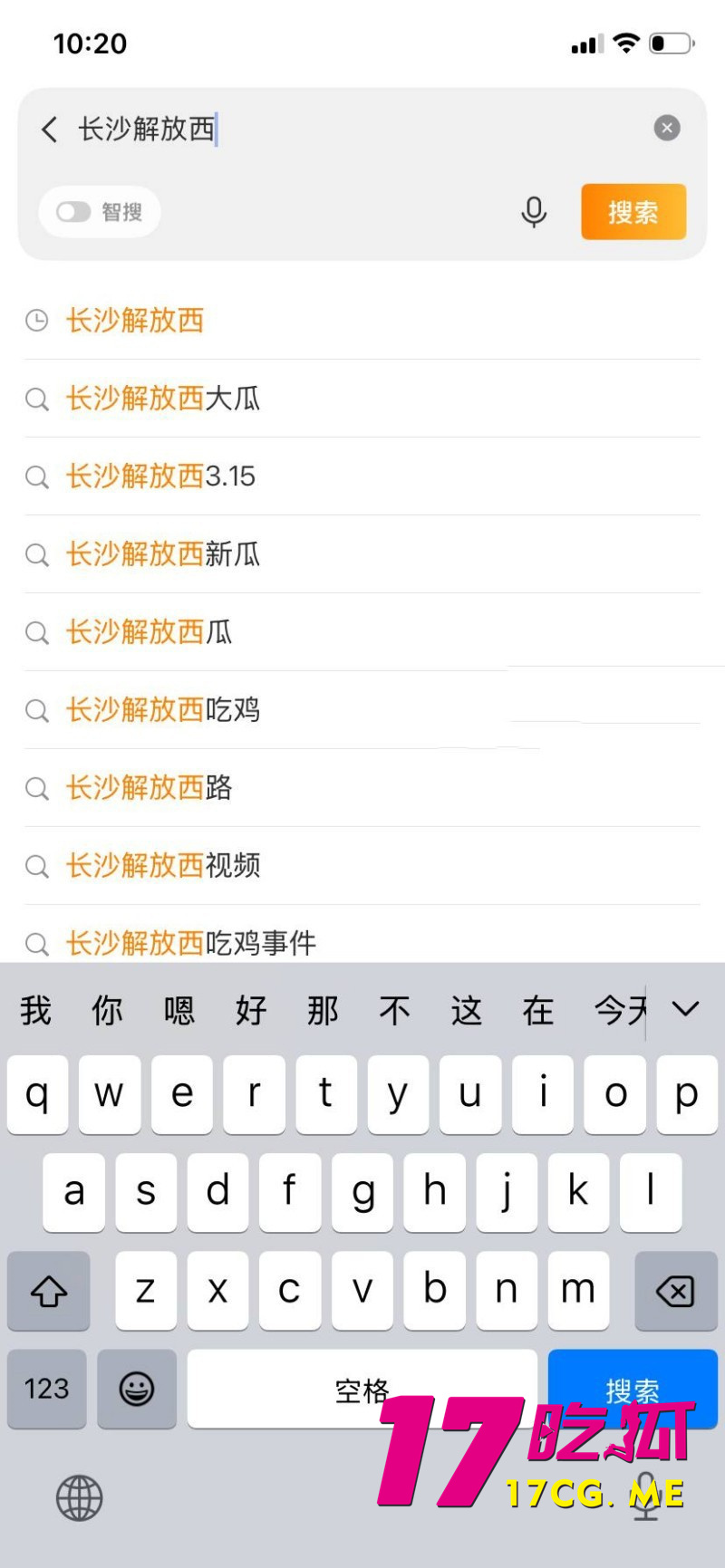Tap the Shift key on the keyboard
The image size is (725, 1568).
pyautogui.click(x=48, y=1292)
